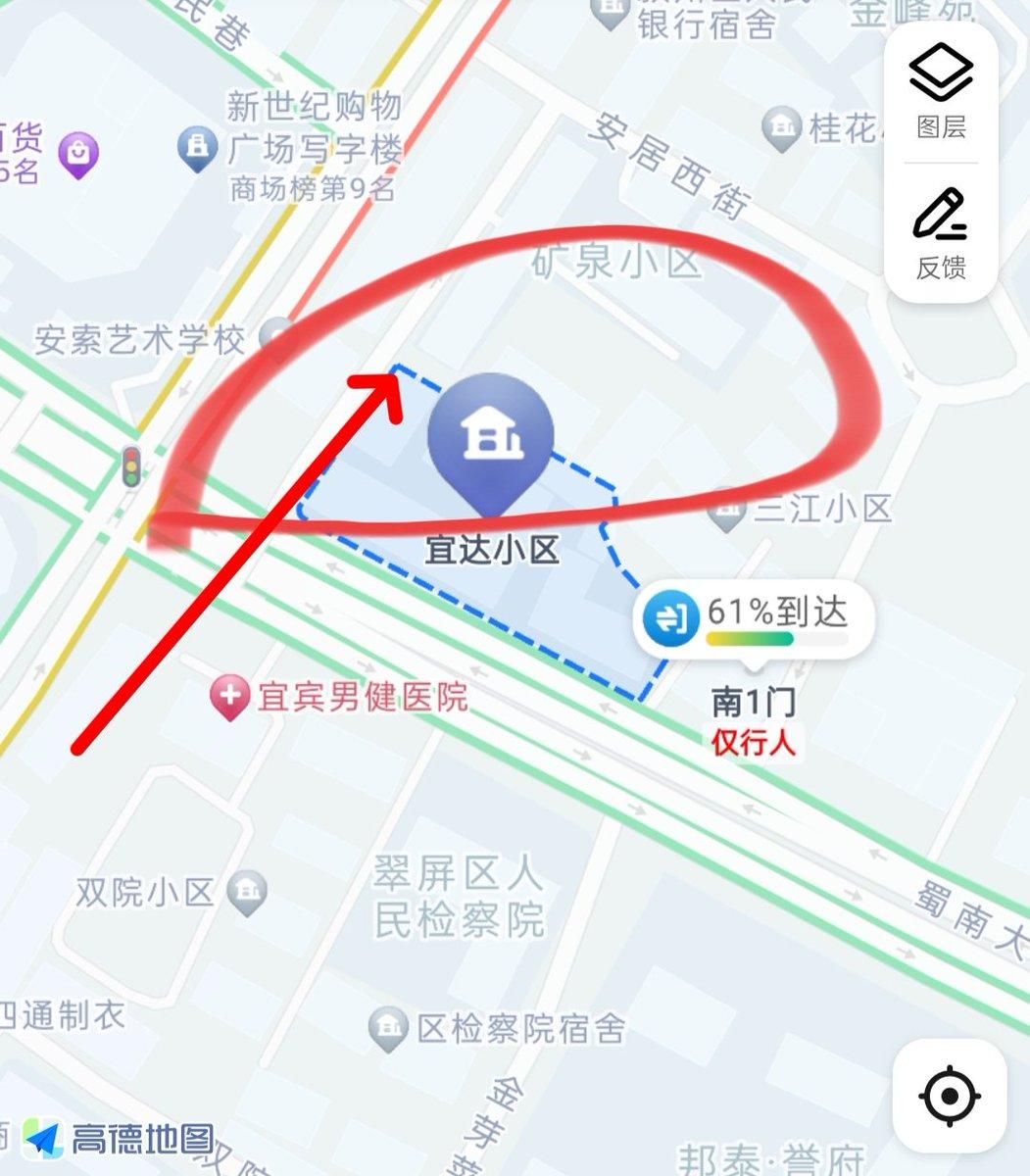Image resolution: width=1030 pixels, height=1176 pixels.
Task: Click the 南1门 gate label
Action: point(754,702)
